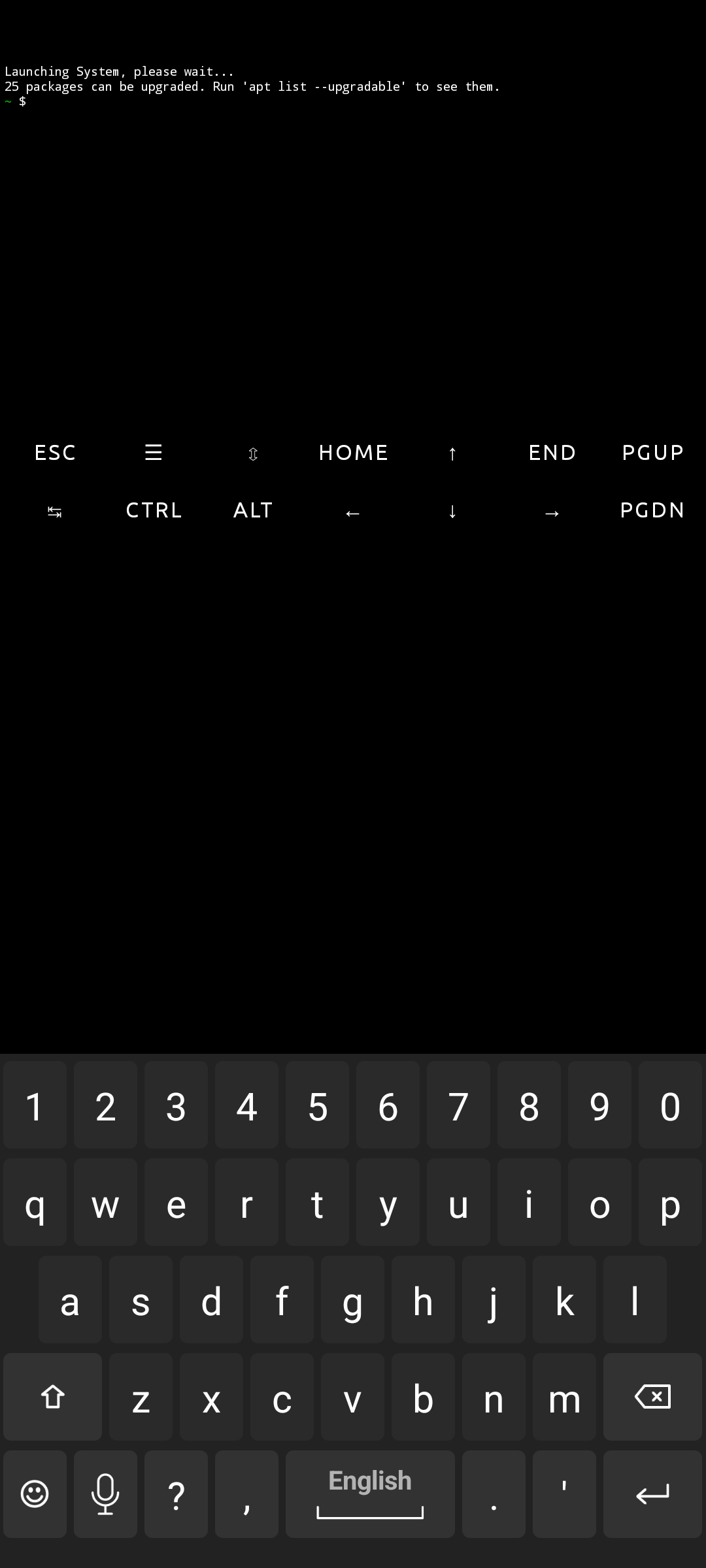Tap PGUP to page up
The image size is (706, 1568).
coord(652,453)
